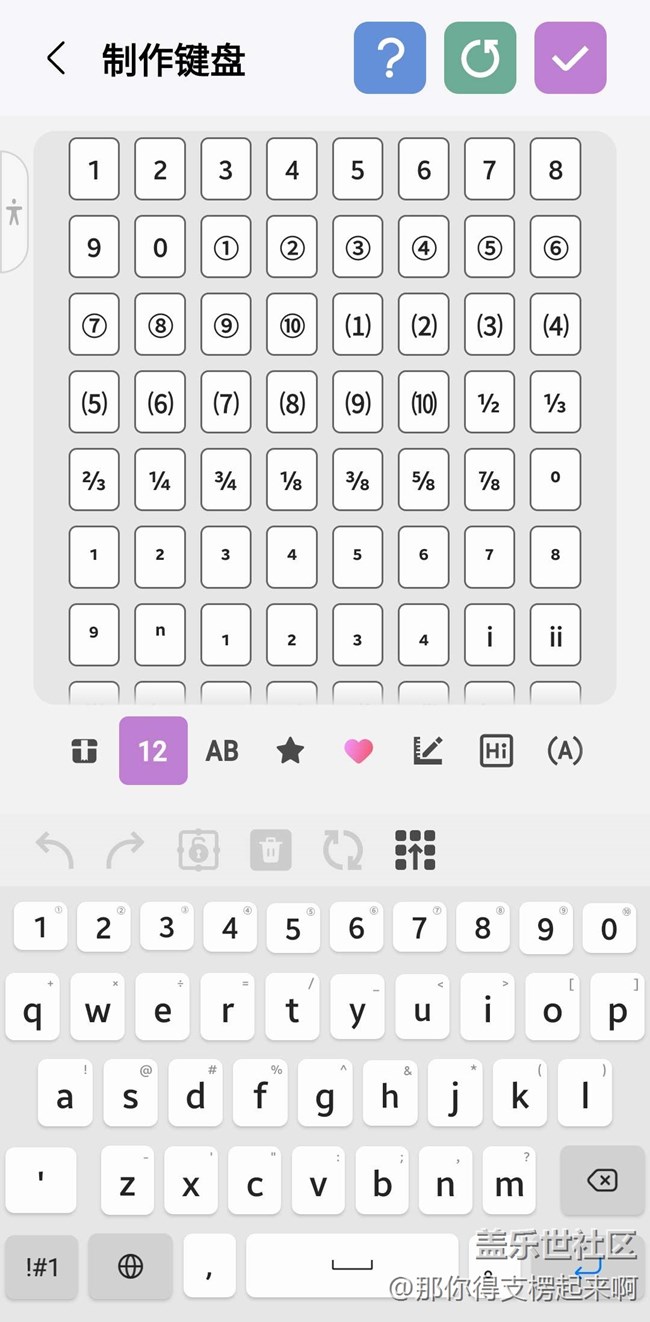This screenshot has height=1322, width=650.
Task: Tap the grid arrange keys tool
Action: click(x=415, y=850)
